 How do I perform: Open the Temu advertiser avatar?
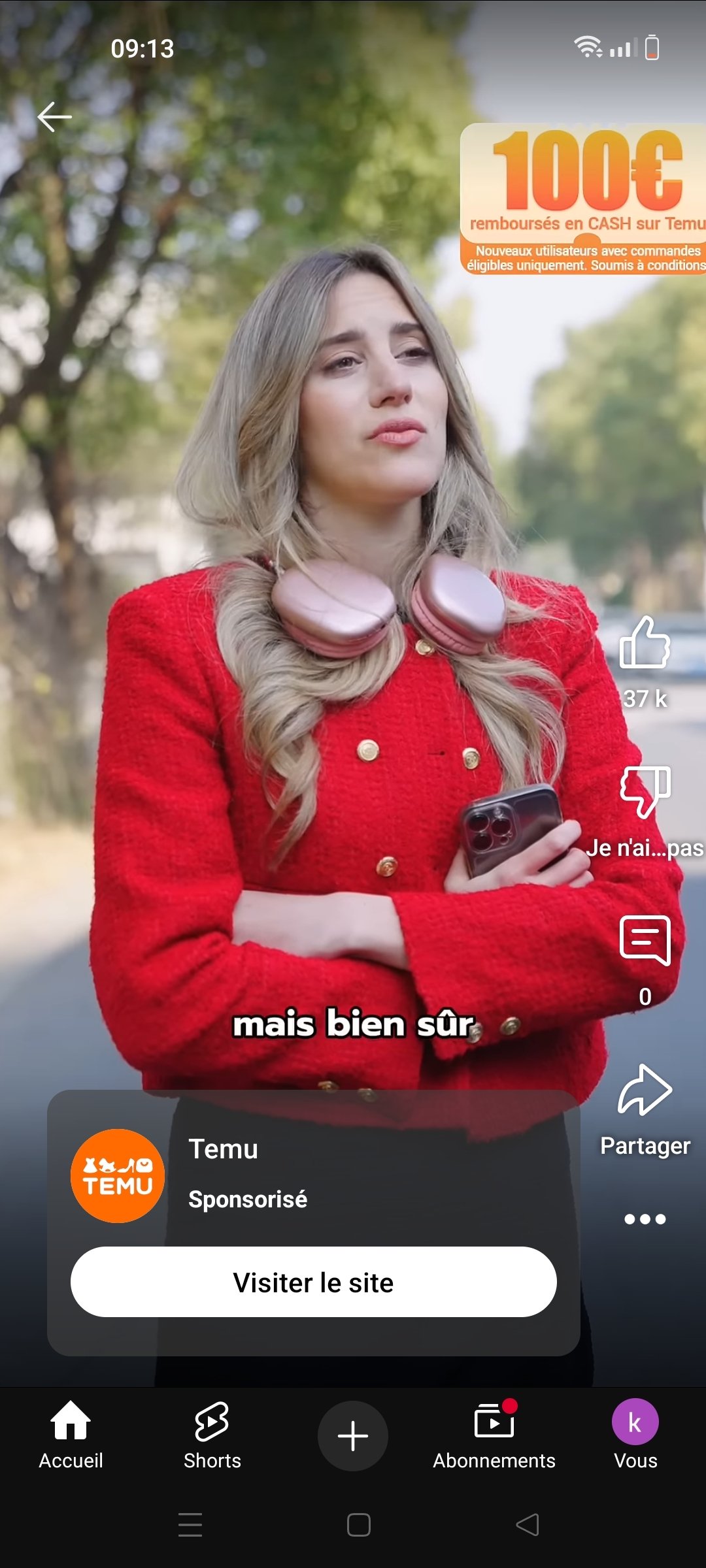coord(118,1176)
